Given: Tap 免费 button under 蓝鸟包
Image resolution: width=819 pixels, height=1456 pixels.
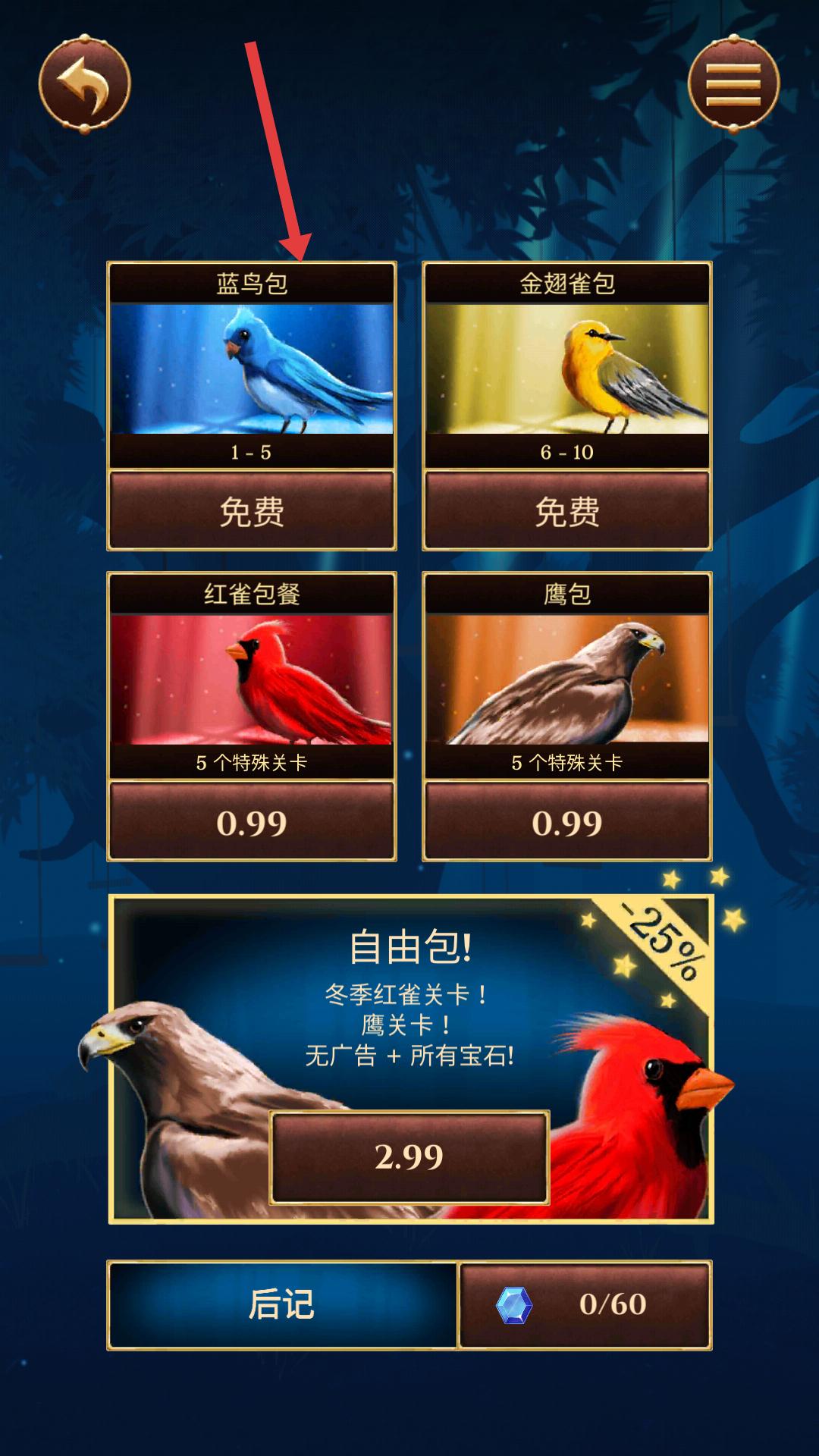Looking at the screenshot, I should tap(252, 510).
